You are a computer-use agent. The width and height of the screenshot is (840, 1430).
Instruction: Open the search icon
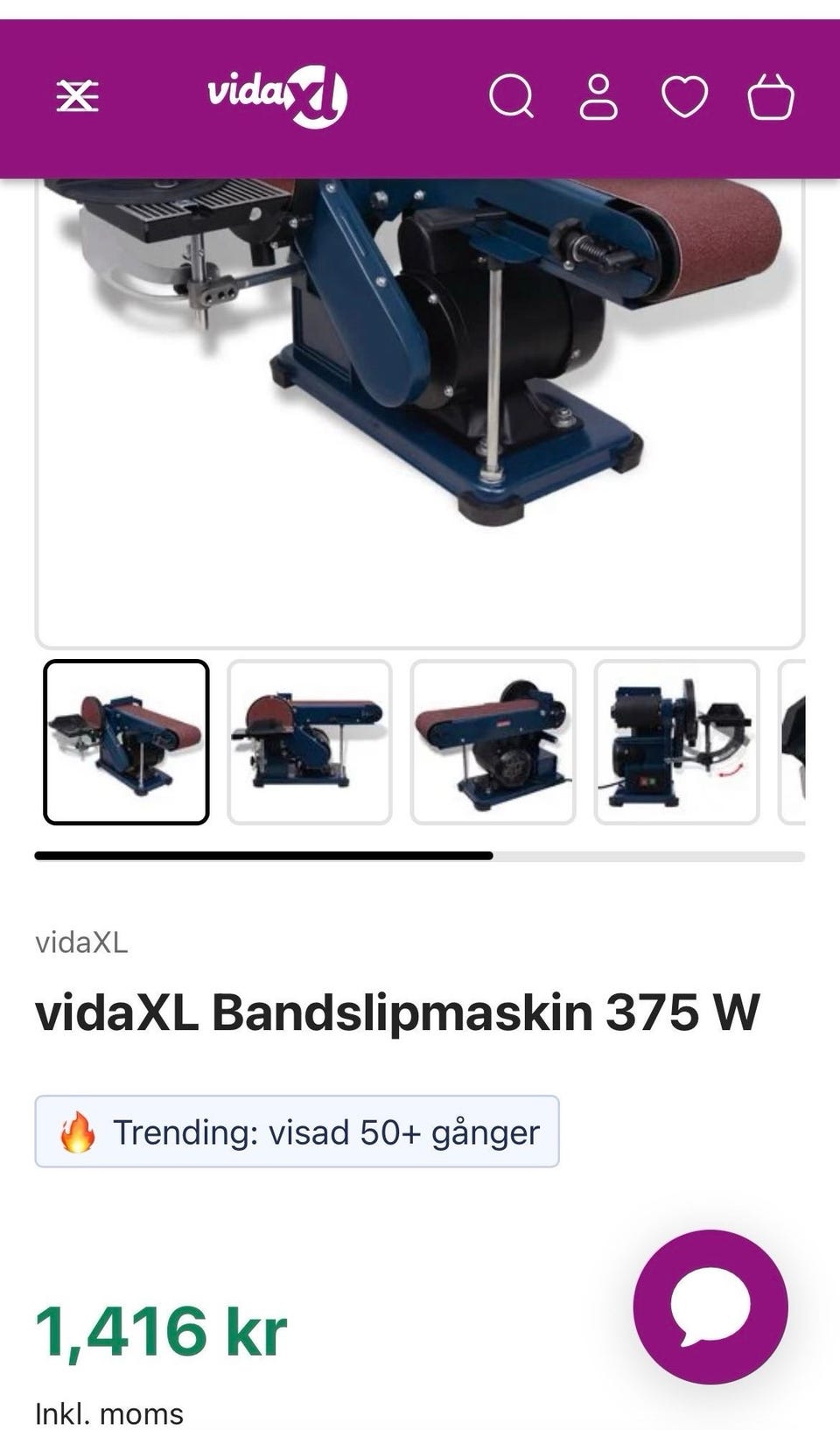point(512,96)
